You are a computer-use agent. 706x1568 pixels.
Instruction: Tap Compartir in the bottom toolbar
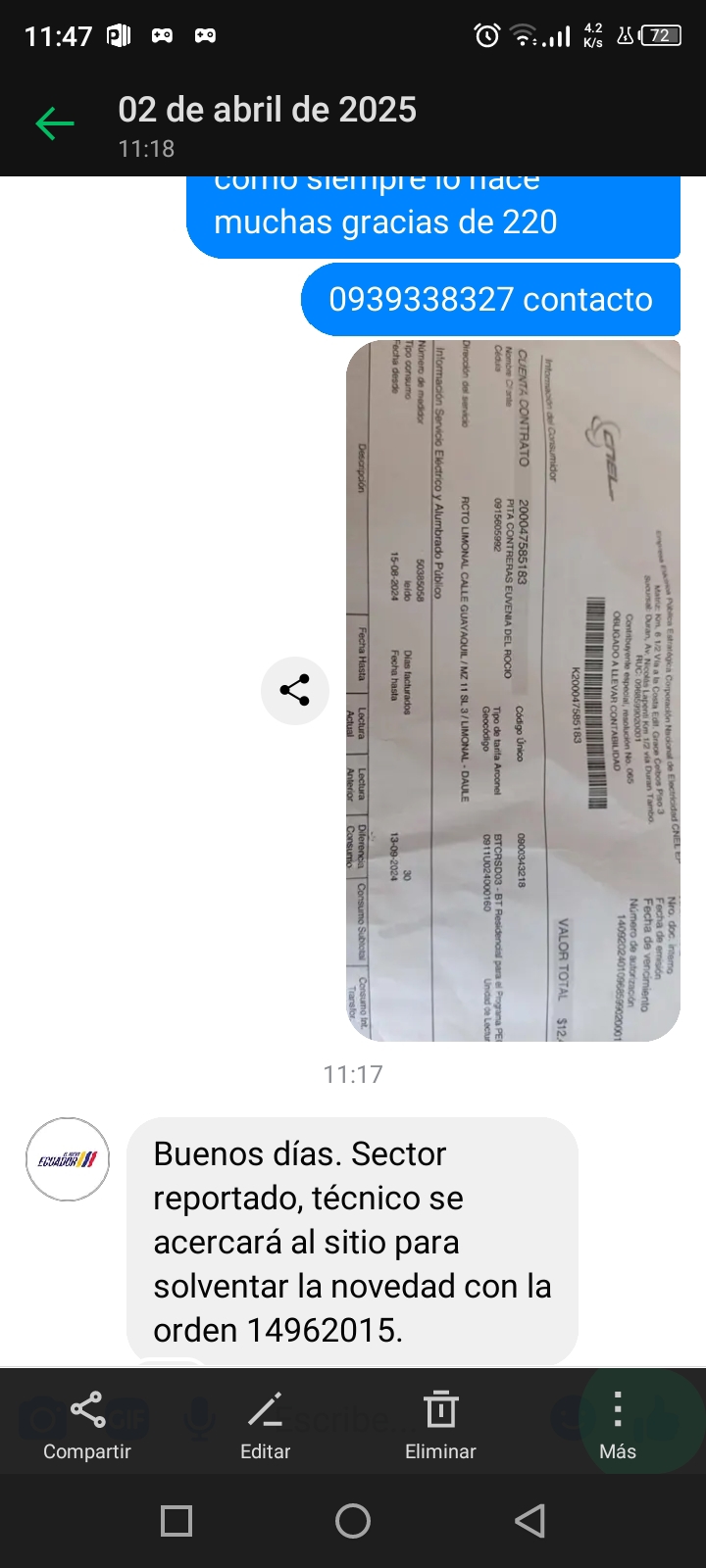(x=87, y=1425)
